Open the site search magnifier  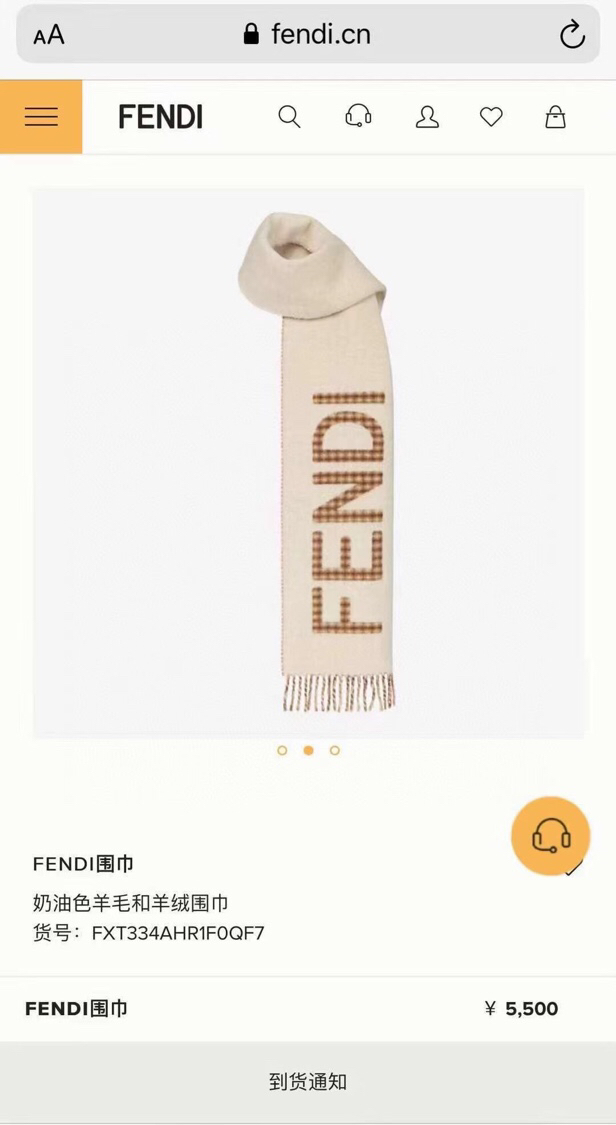pos(289,117)
